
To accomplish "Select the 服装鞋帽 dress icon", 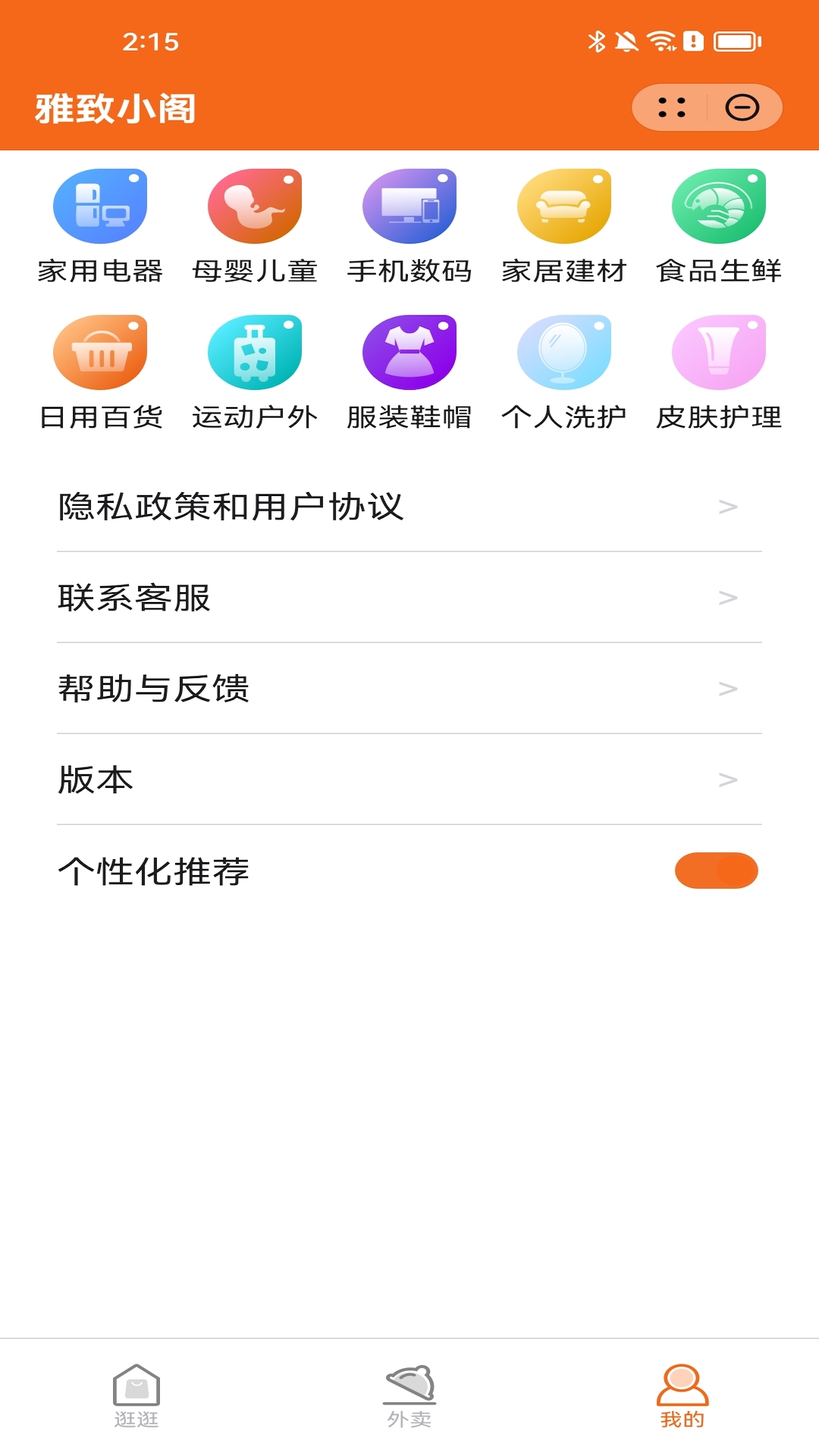I will pos(409,353).
